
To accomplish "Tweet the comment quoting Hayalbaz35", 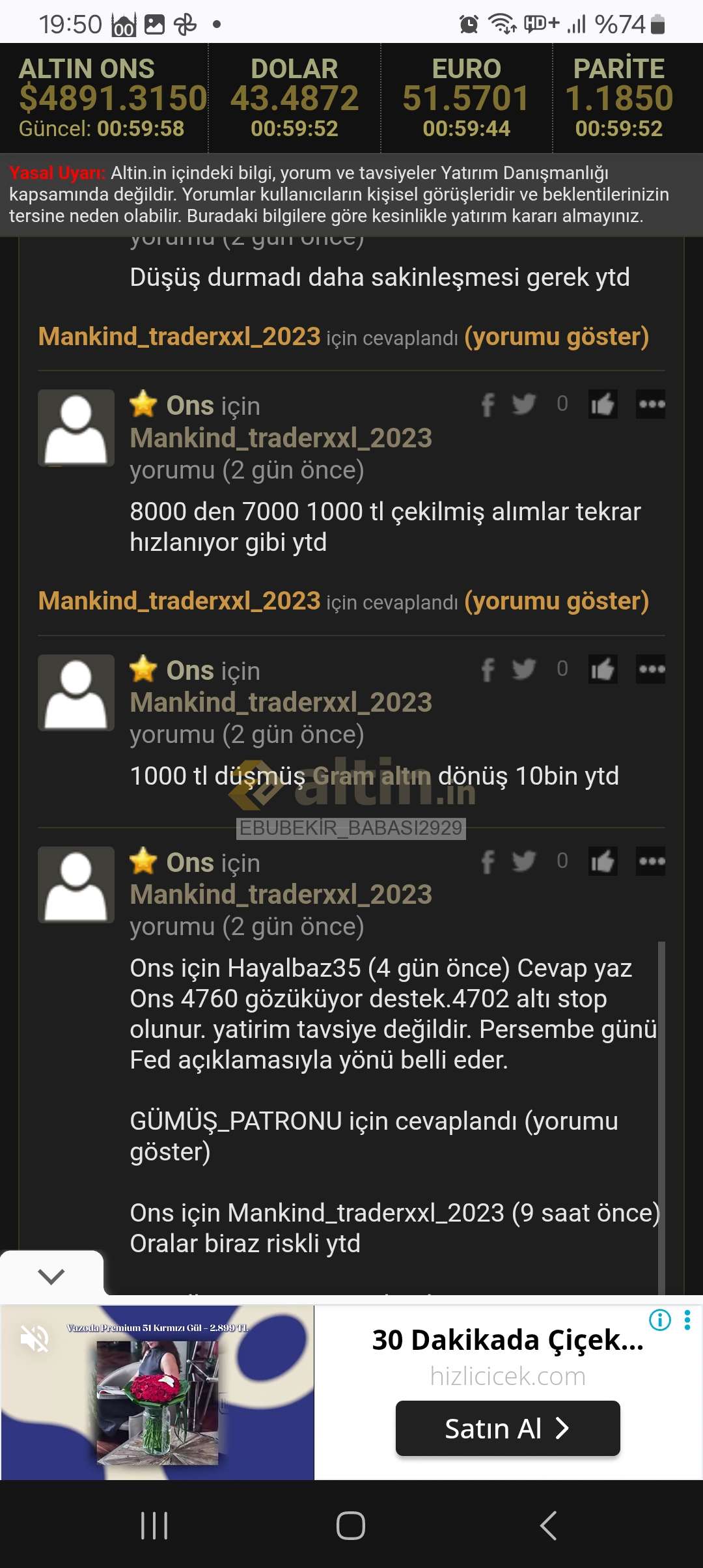I will [524, 861].
